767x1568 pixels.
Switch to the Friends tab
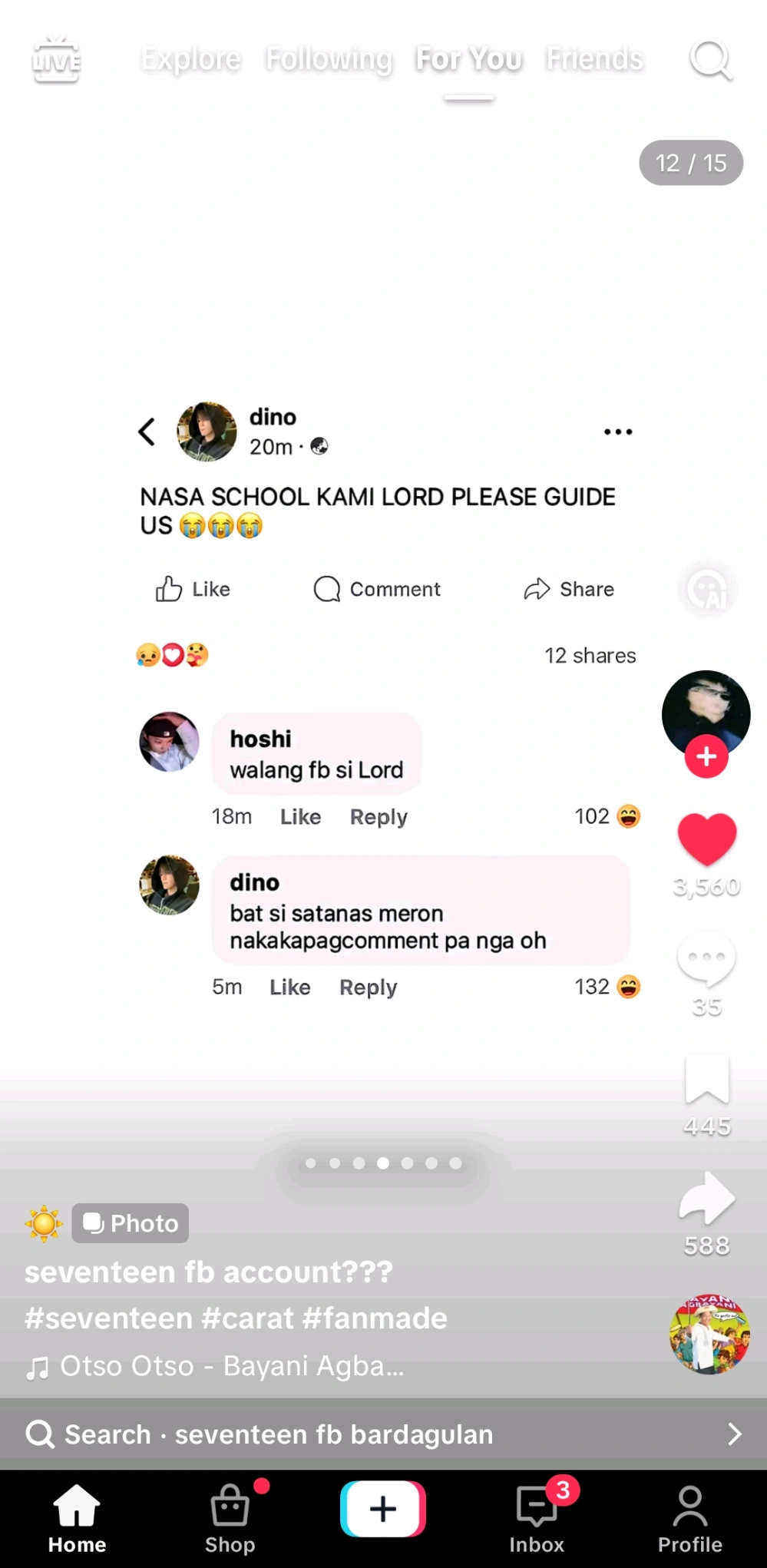(594, 59)
